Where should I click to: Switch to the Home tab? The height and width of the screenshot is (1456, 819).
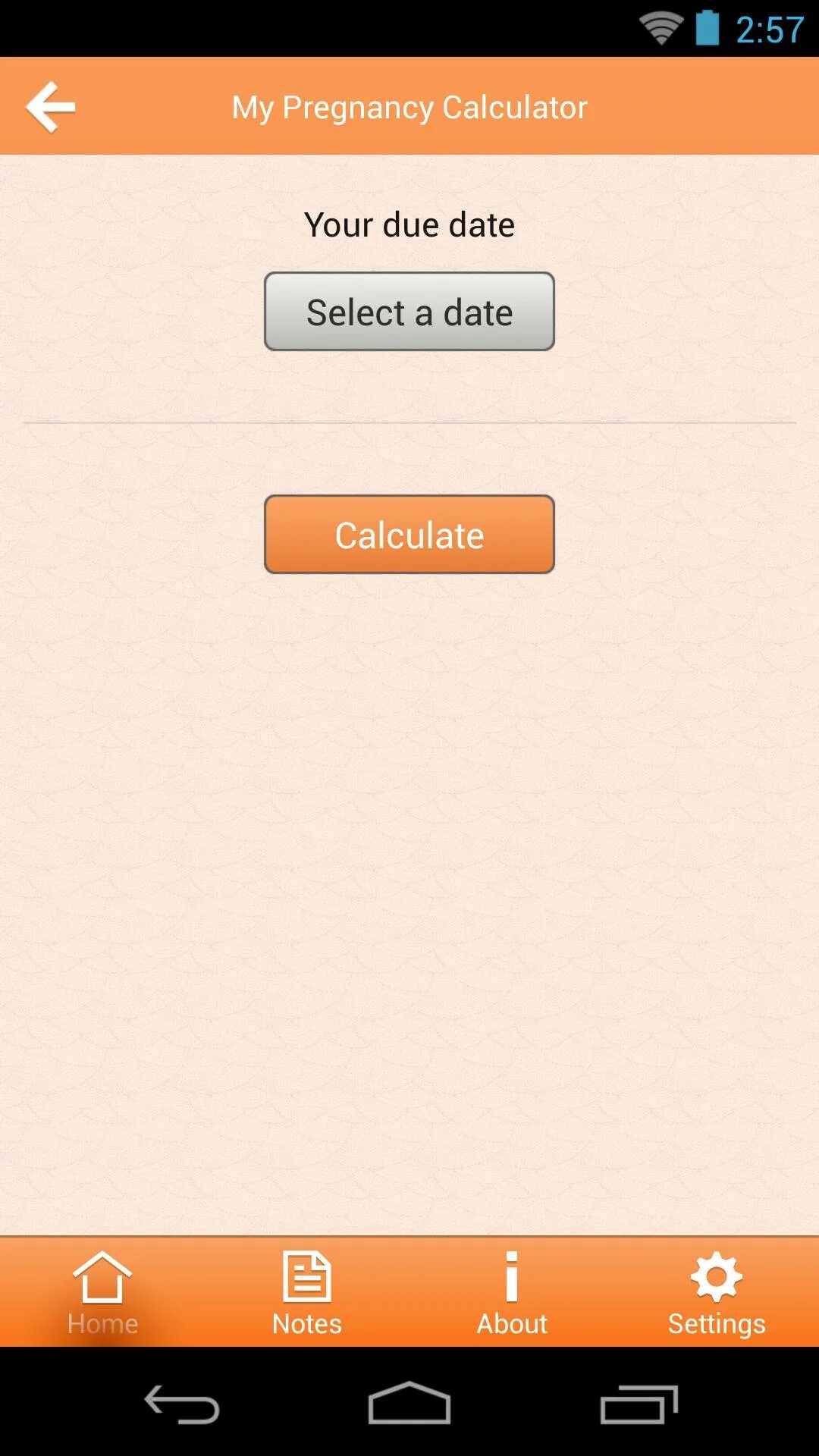point(102,1293)
